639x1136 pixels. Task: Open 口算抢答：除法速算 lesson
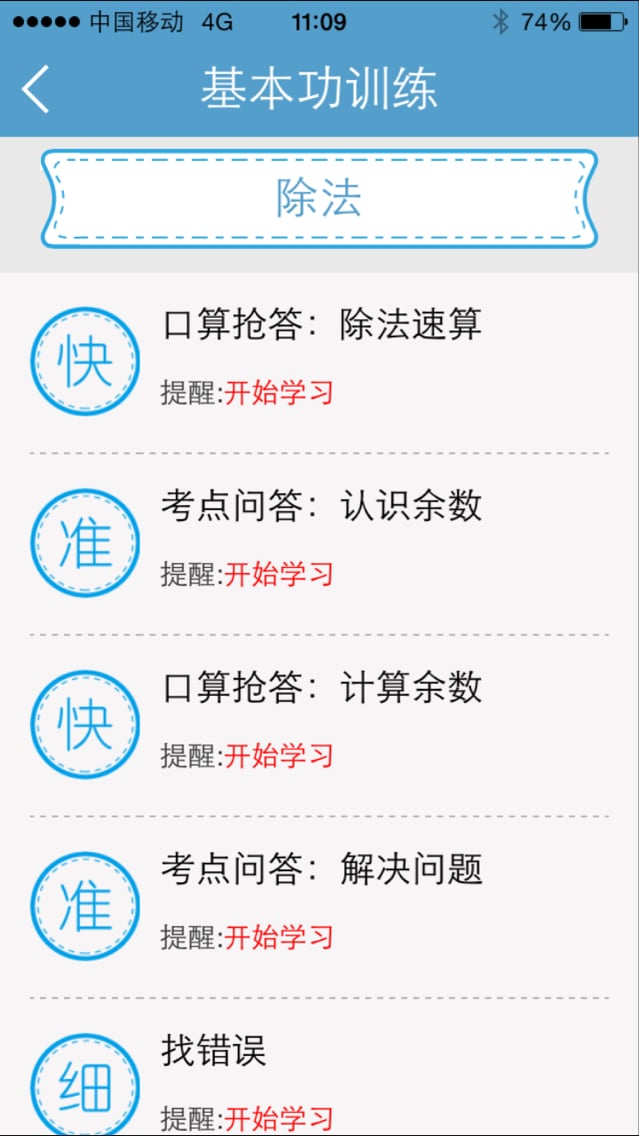320,363
